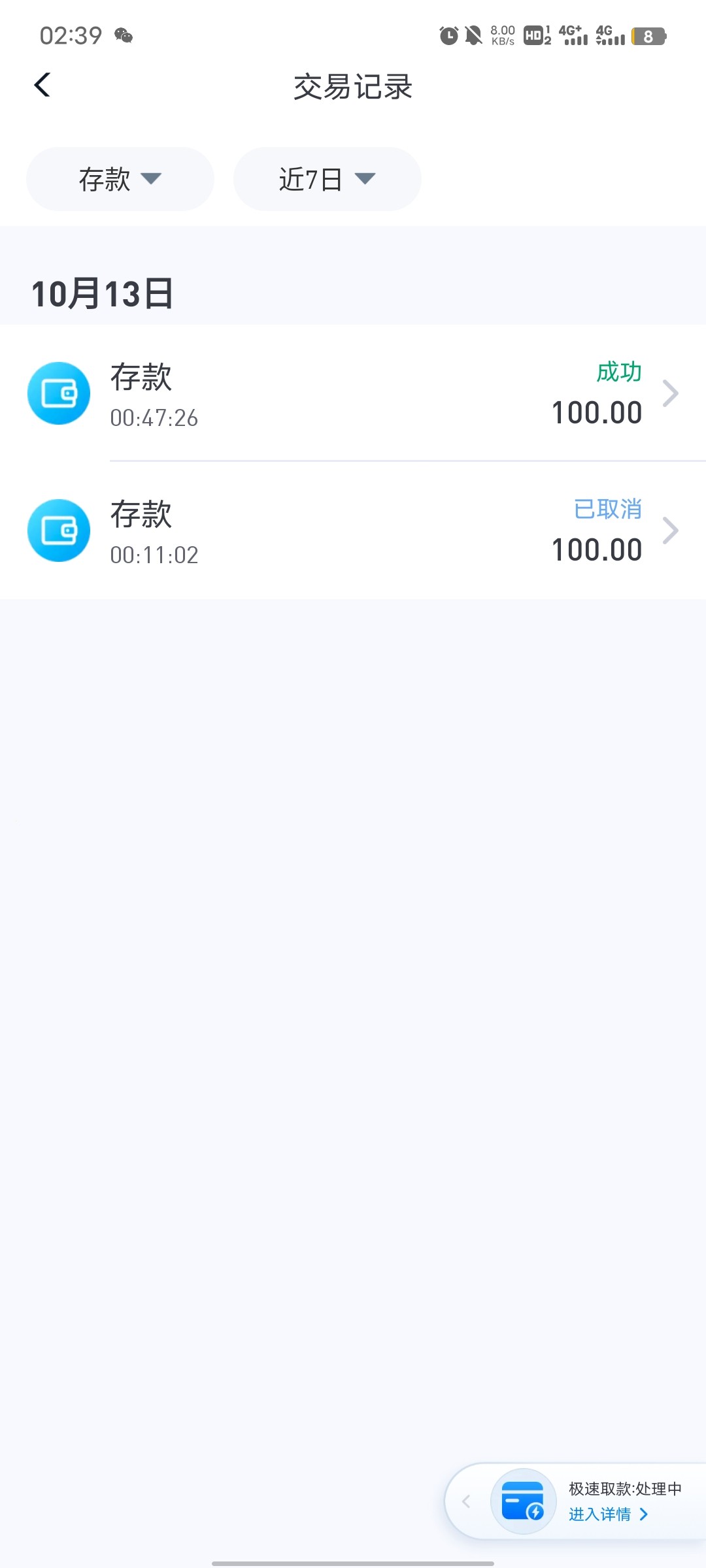Tap 进入详情 for the pending withdrawal
This screenshot has height=1568, width=706.
[x=608, y=1514]
